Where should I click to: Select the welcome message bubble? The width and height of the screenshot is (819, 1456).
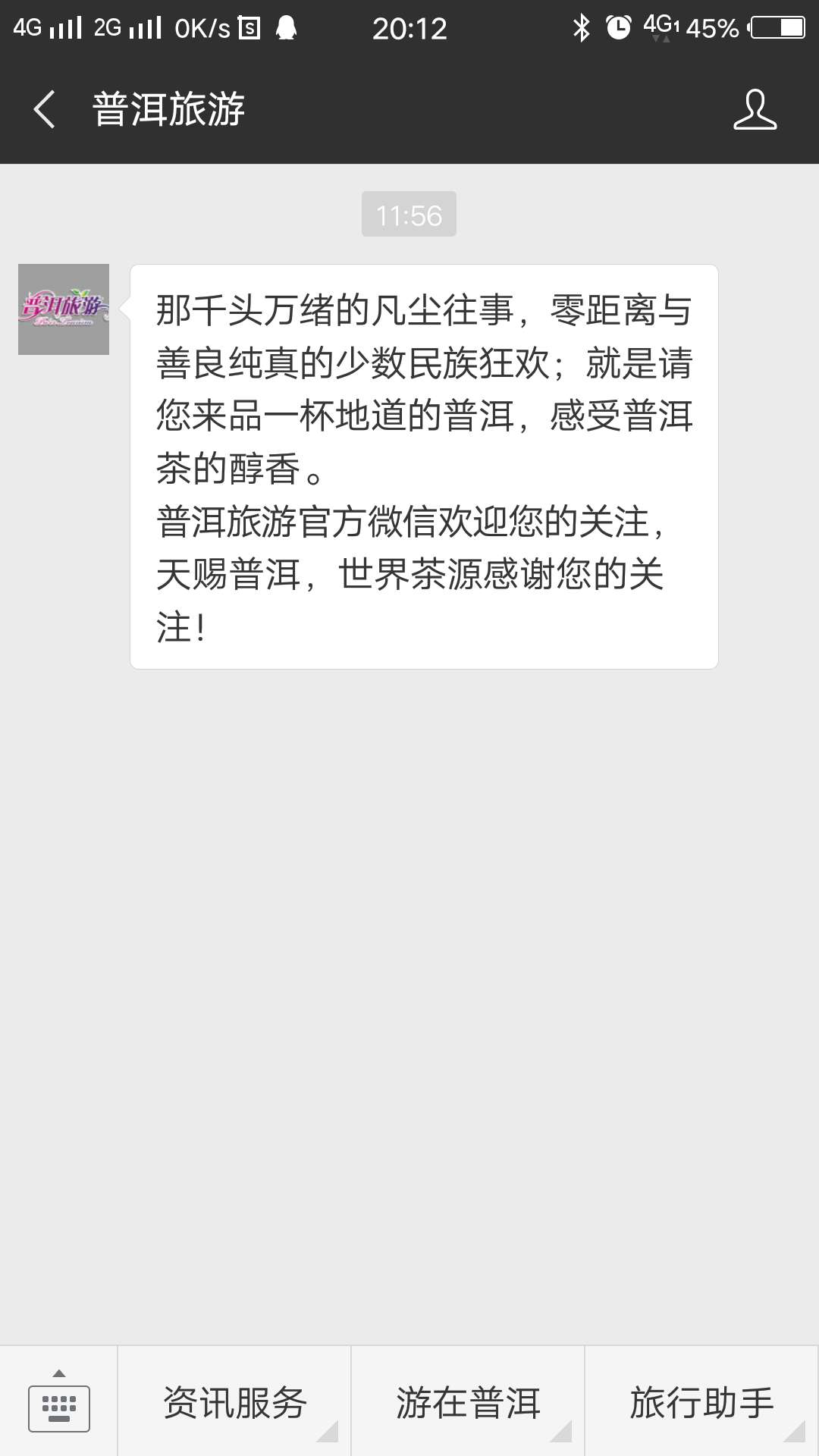(x=423, y=463)
